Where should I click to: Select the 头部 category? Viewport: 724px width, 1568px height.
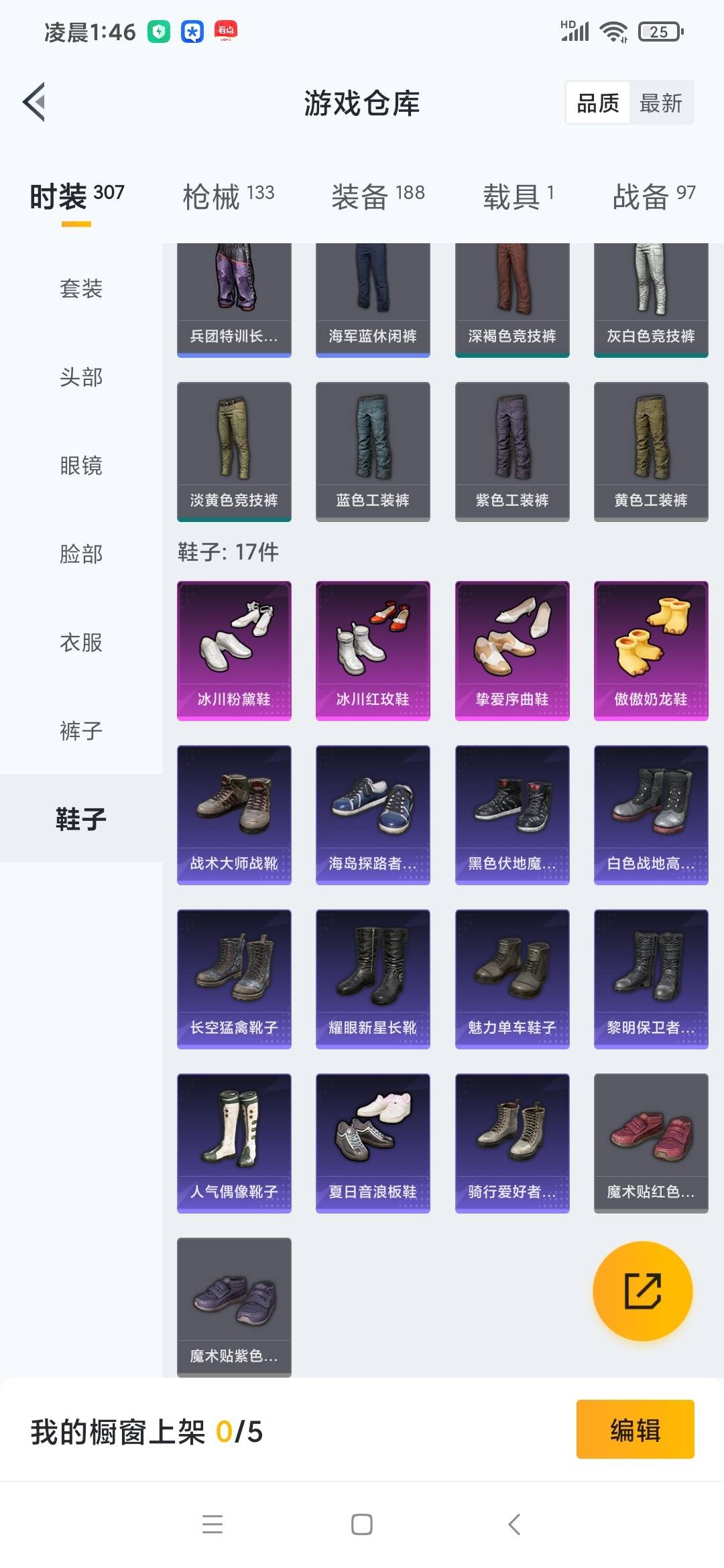pyautogui.click(x=81, y=377)
